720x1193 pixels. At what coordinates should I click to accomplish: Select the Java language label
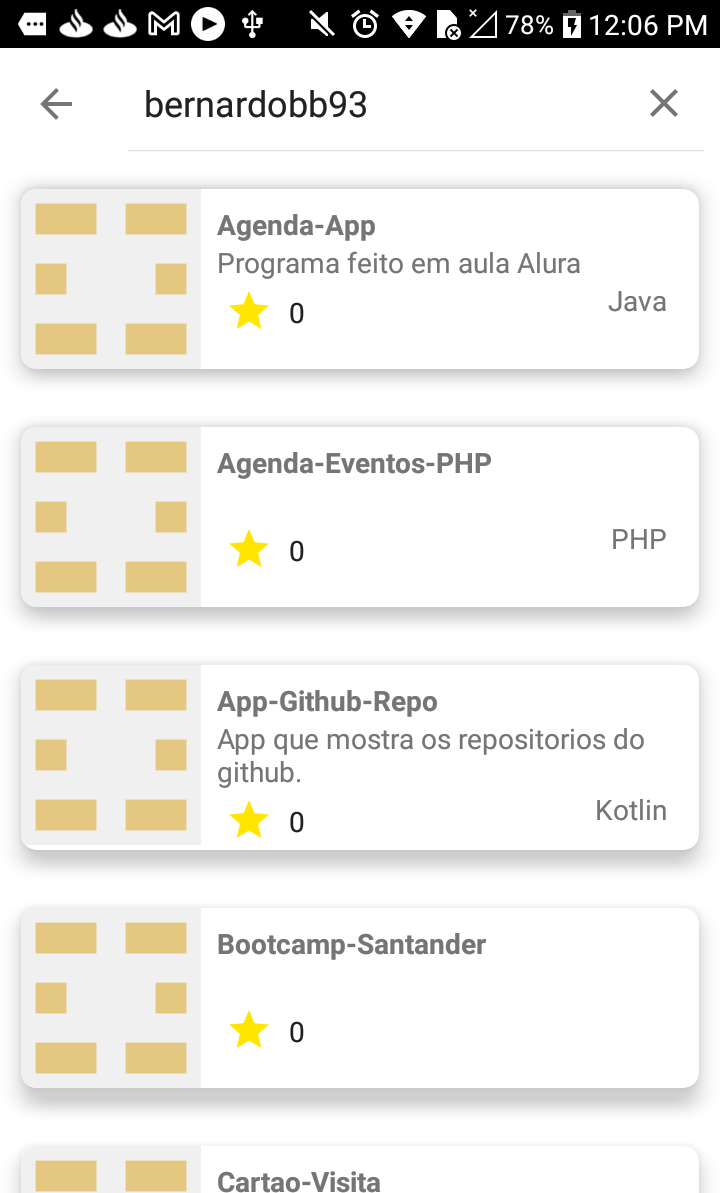[637, 301]
